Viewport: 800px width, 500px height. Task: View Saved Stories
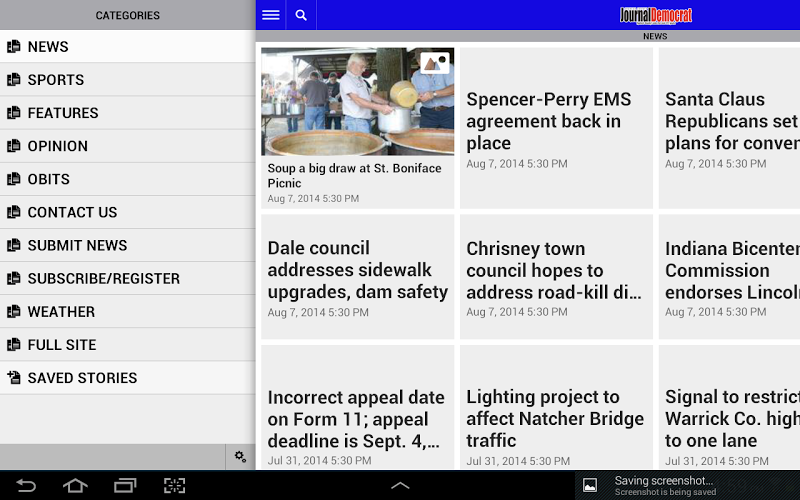point(127,377)
